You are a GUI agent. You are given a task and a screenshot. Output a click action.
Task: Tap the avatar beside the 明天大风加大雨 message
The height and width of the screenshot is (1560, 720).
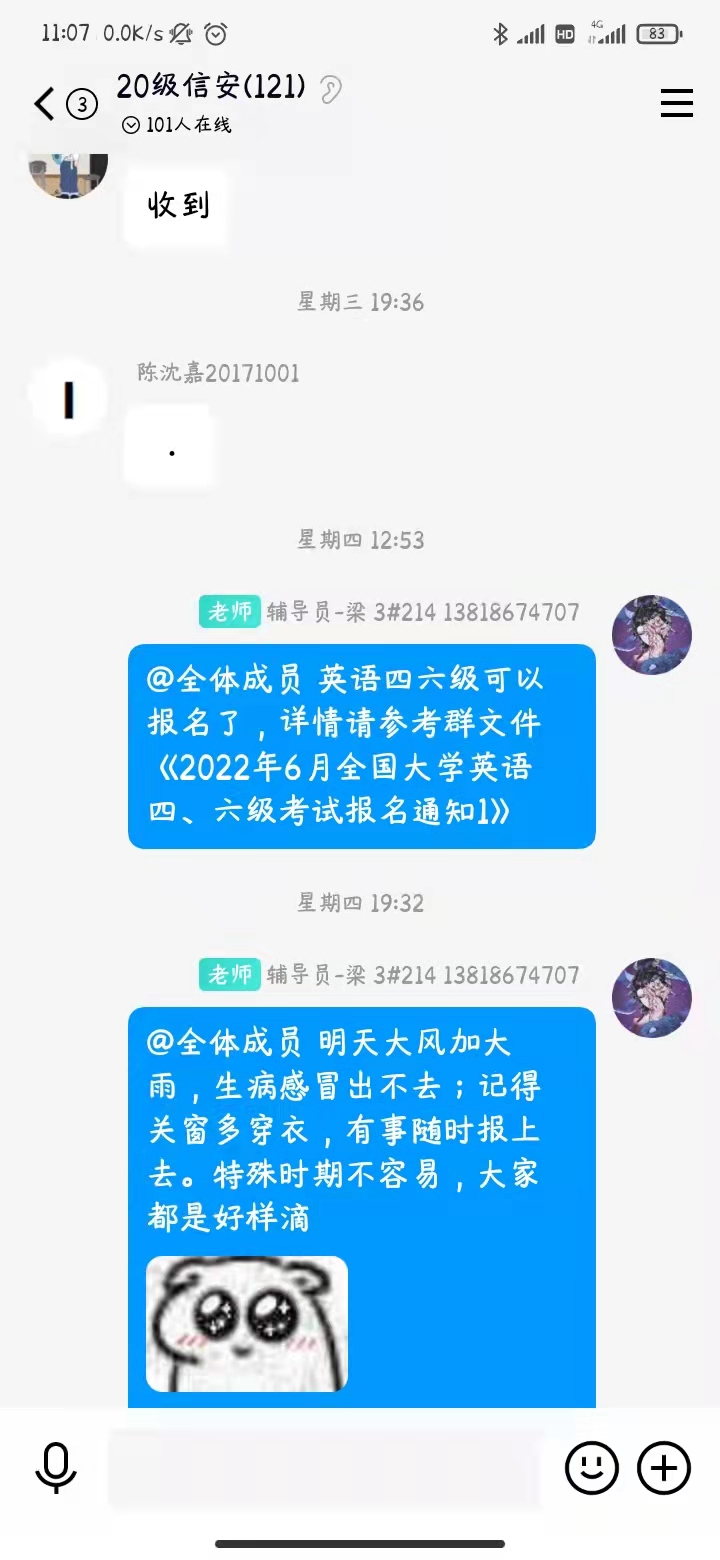point(651,997)
